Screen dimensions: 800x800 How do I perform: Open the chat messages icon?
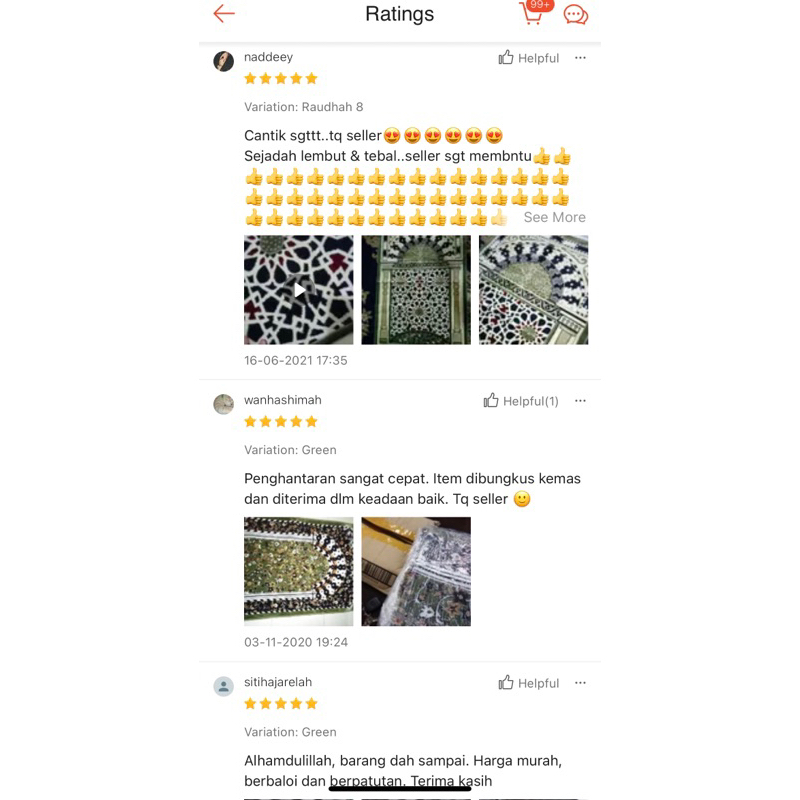pyautogui.click(x=576, y=14)
